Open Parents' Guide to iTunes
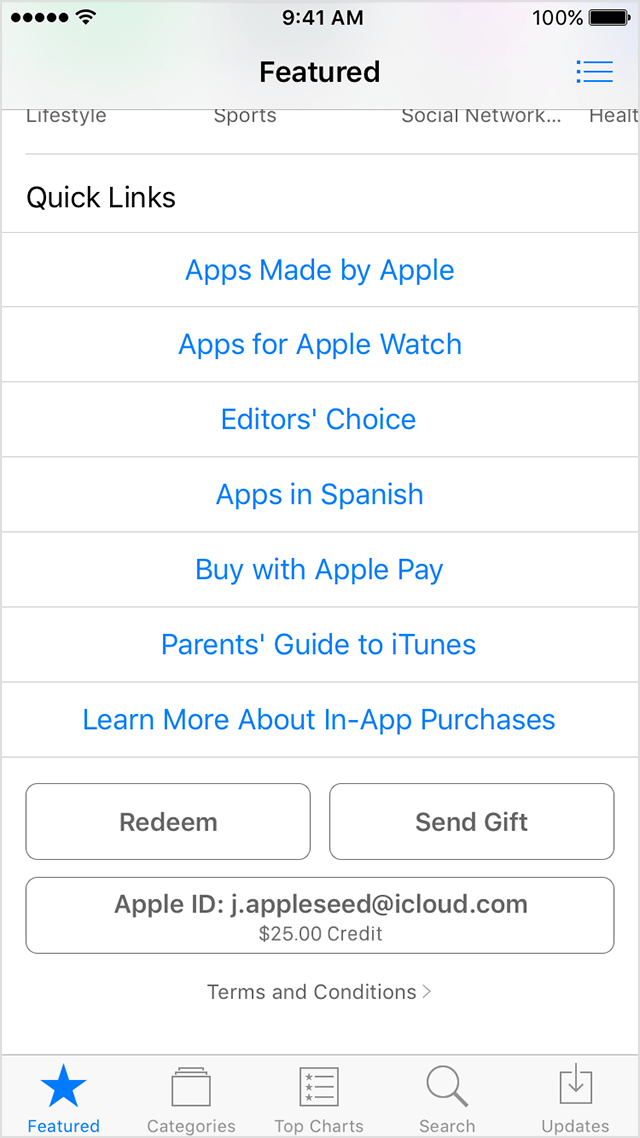This screenshot has height=1138, width=640. tap(320, 644)
